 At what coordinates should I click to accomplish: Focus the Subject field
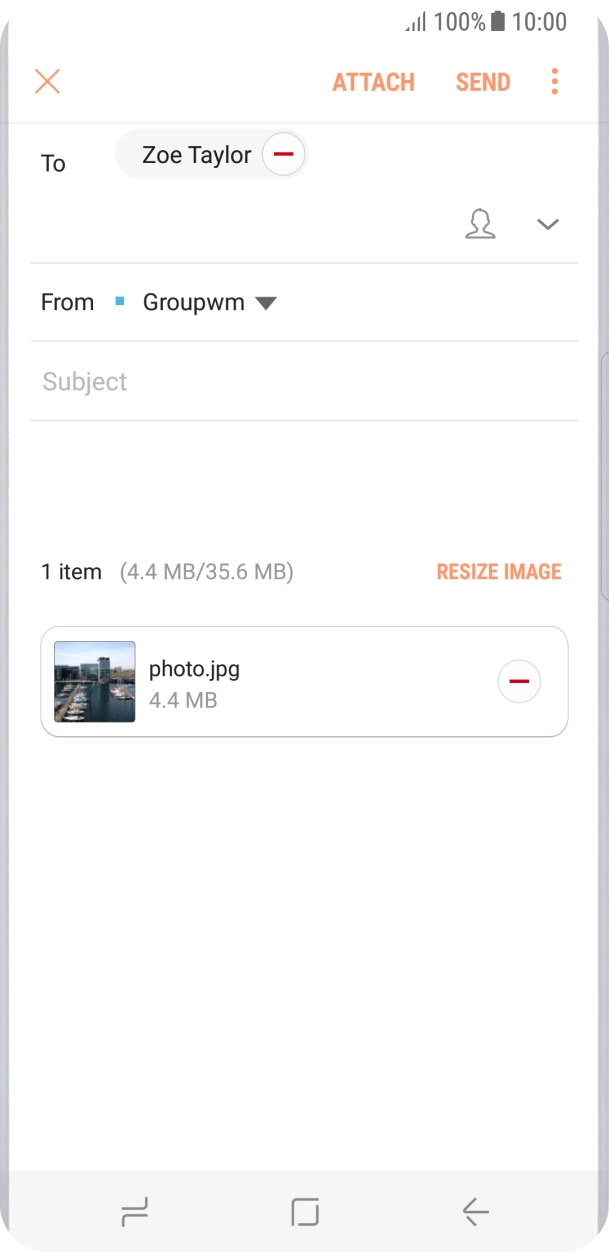tap(300, 382)
